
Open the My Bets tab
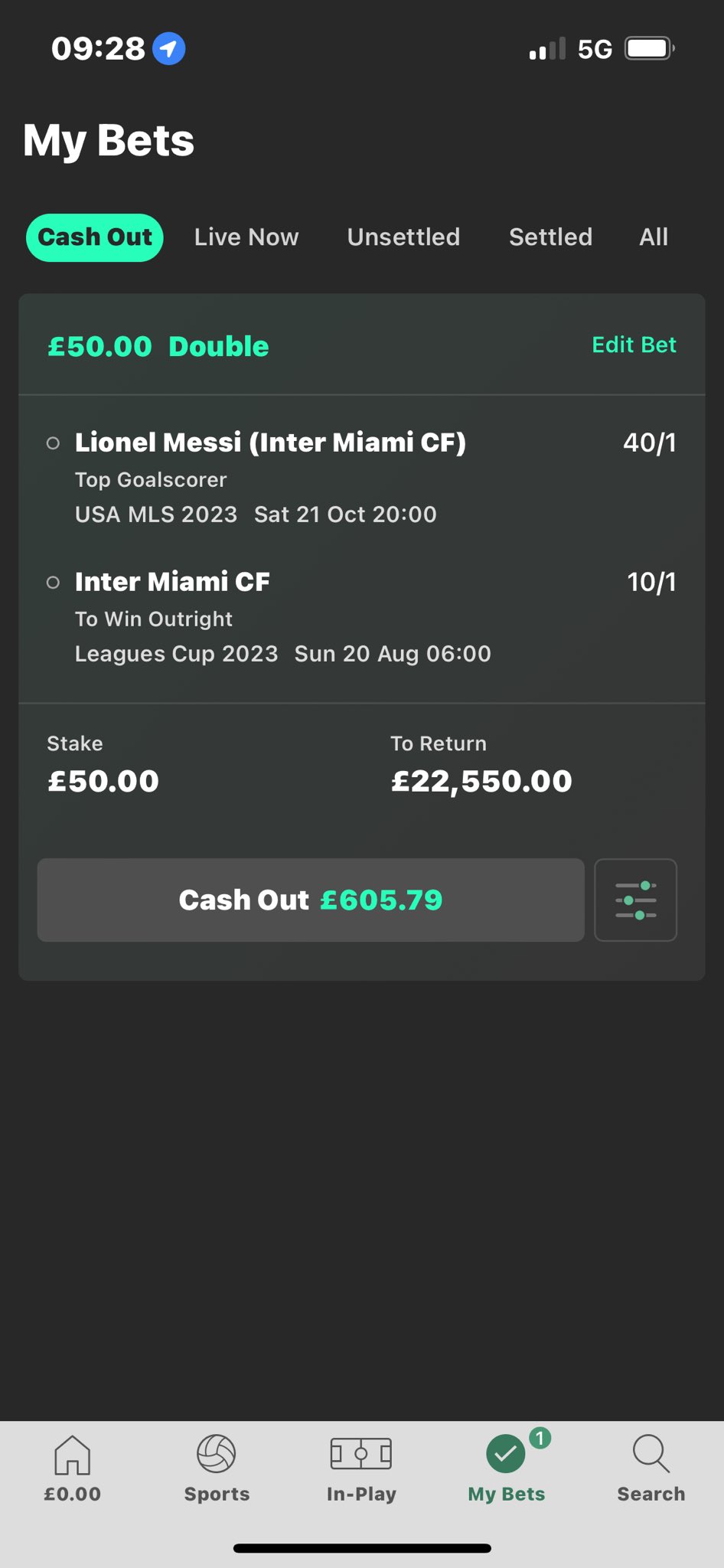506,1468
